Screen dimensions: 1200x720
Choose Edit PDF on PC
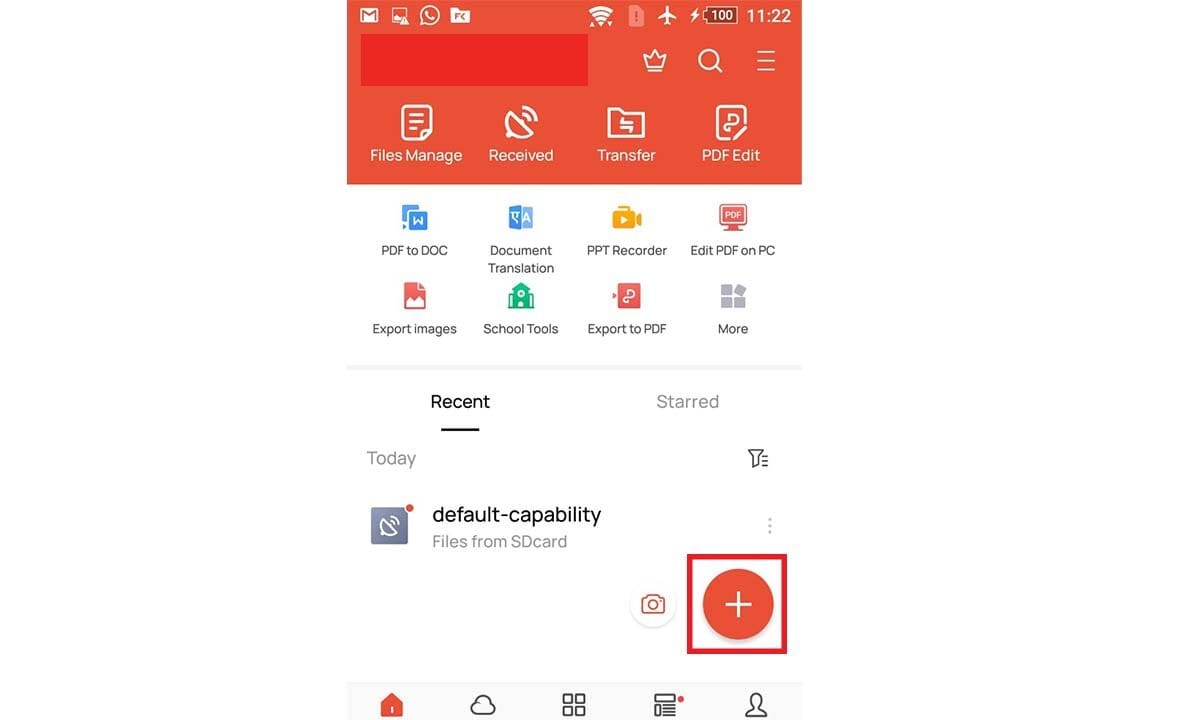coord(733,230)
